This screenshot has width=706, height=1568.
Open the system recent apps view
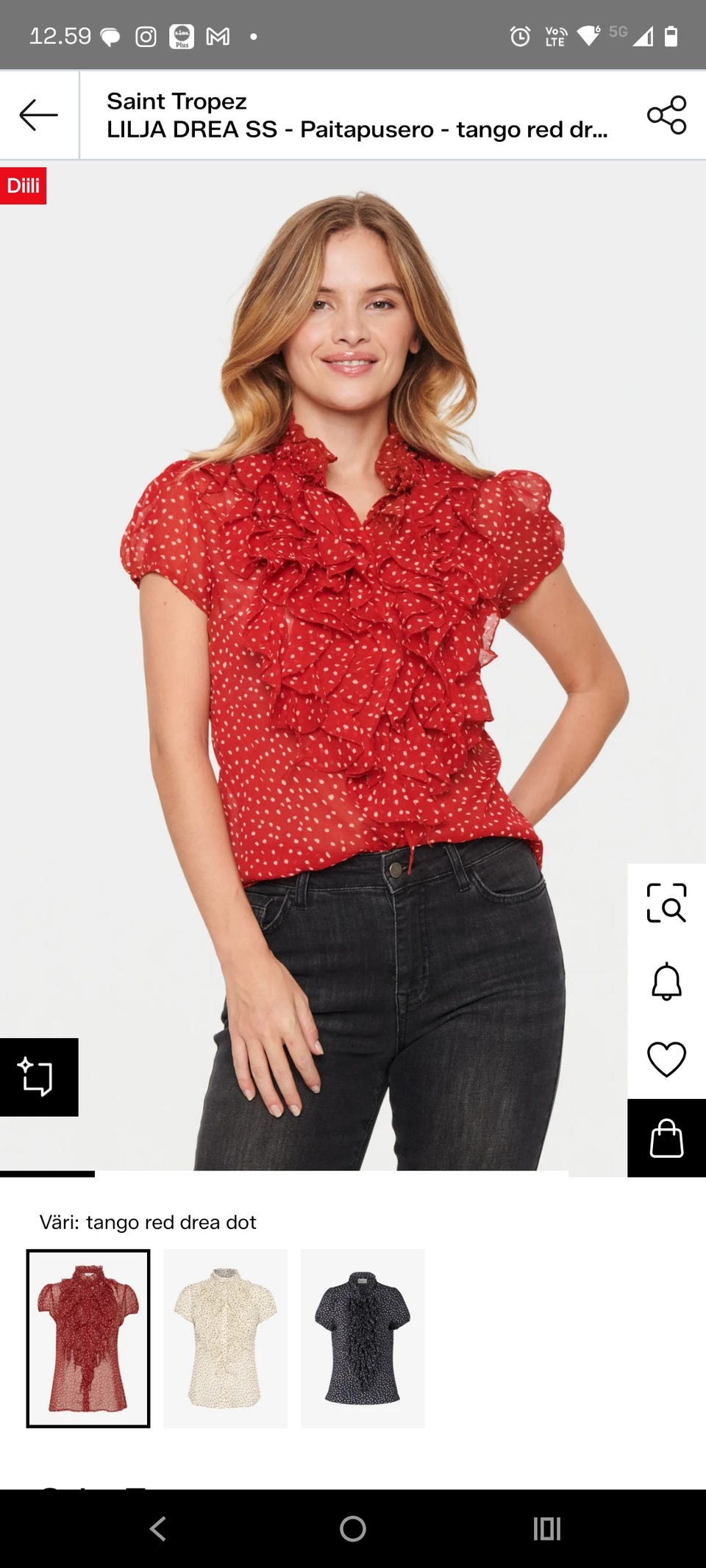pyautogui.click(x=546, y=1529)
